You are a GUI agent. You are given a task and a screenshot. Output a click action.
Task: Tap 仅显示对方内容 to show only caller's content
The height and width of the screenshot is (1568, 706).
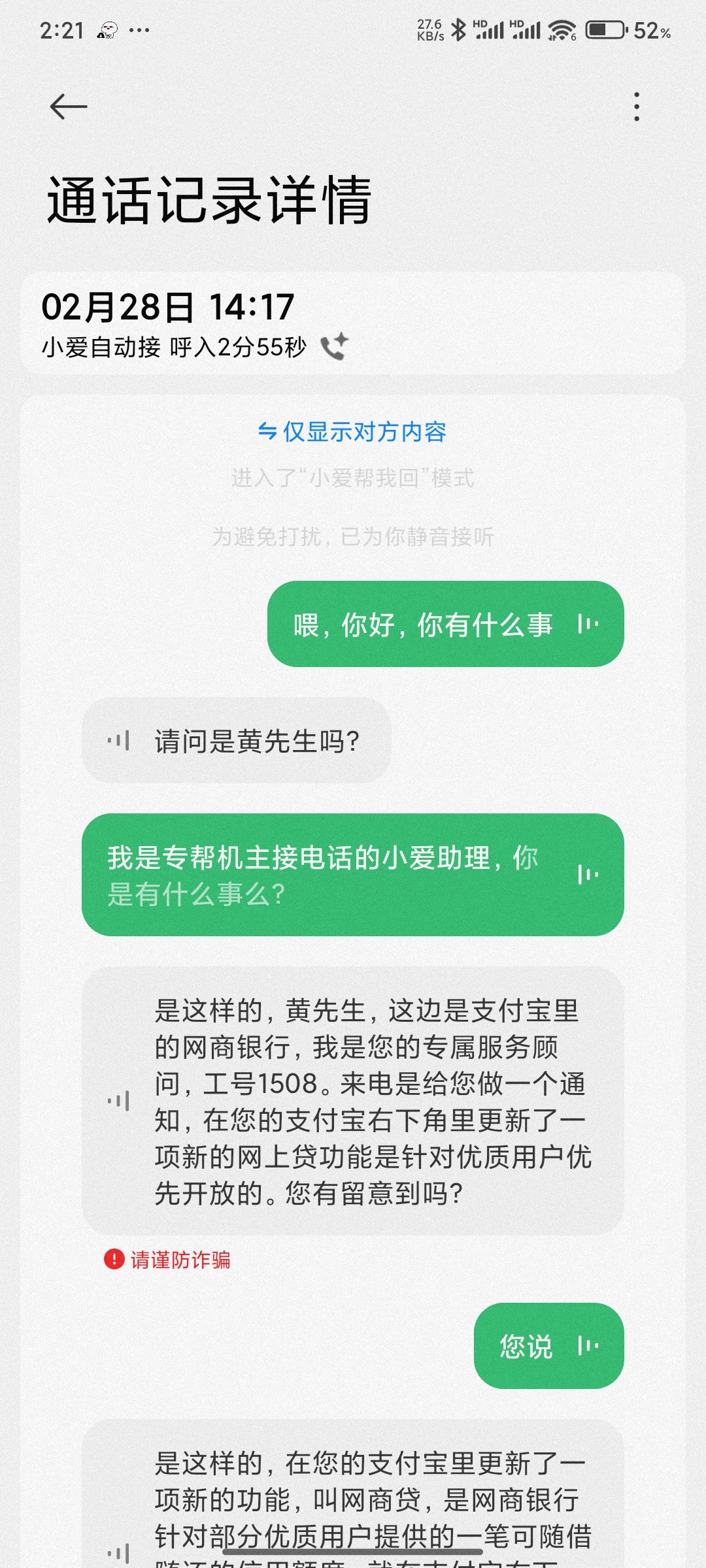[352, 432]
